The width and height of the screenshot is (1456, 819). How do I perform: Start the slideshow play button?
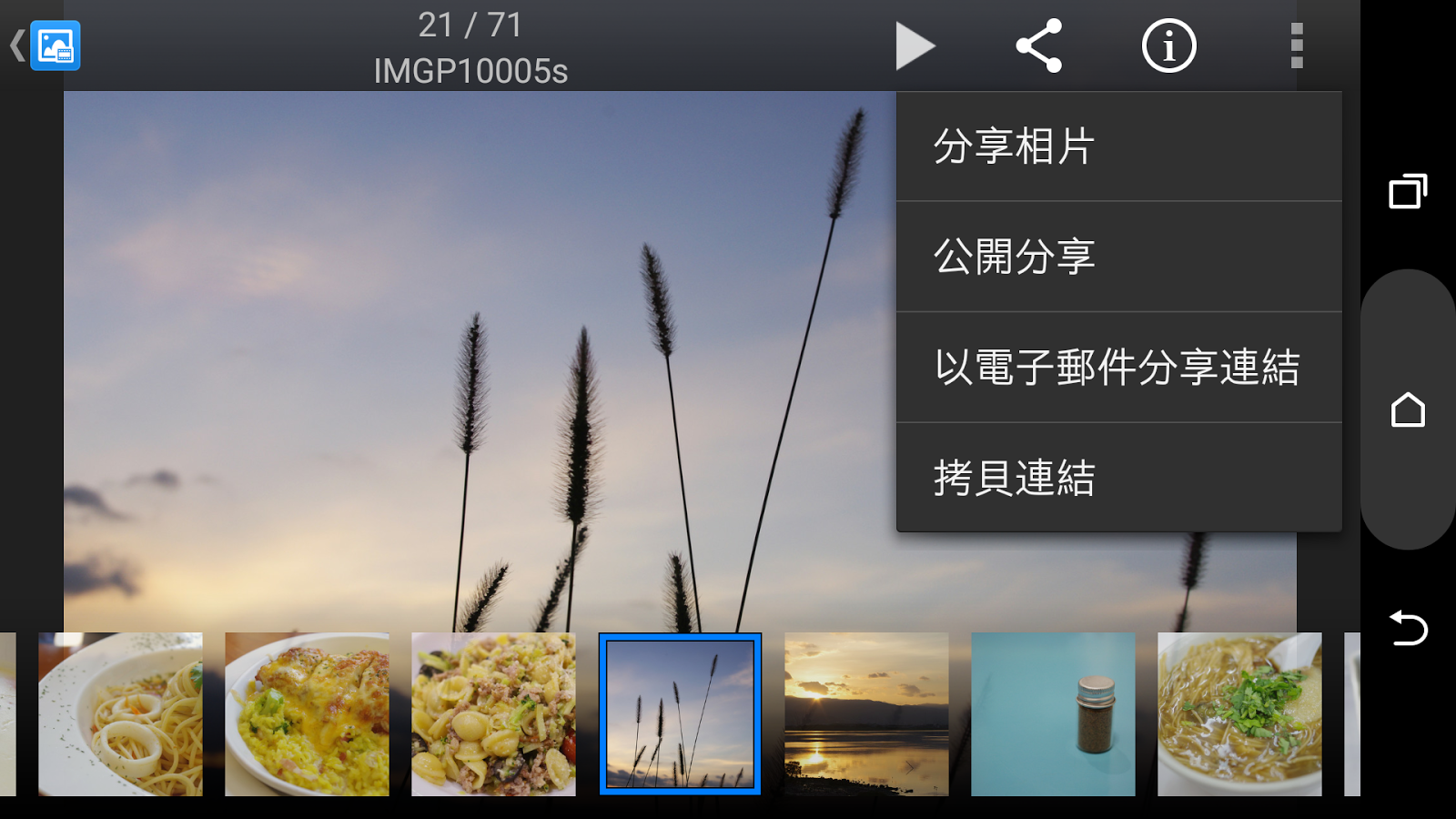tap(914, 45)
